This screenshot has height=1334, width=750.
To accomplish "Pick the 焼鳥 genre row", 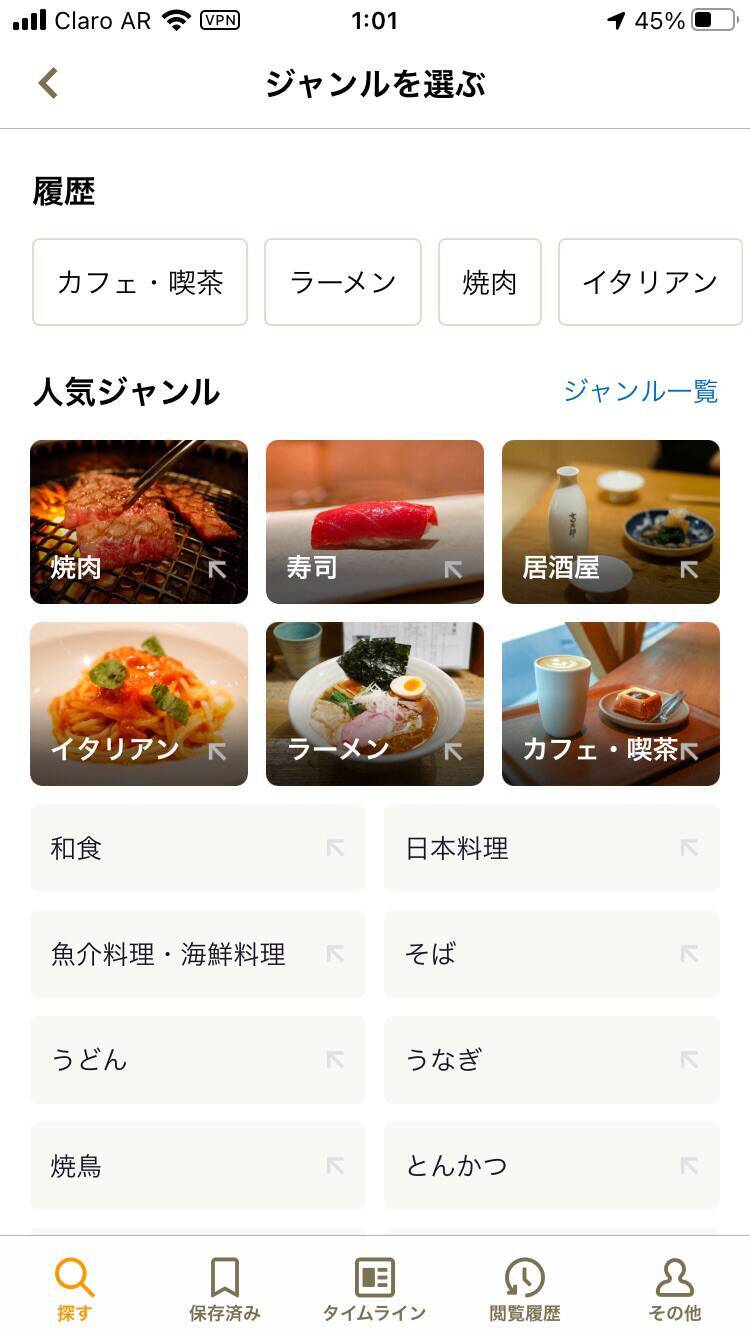I will click(198, 1166).
